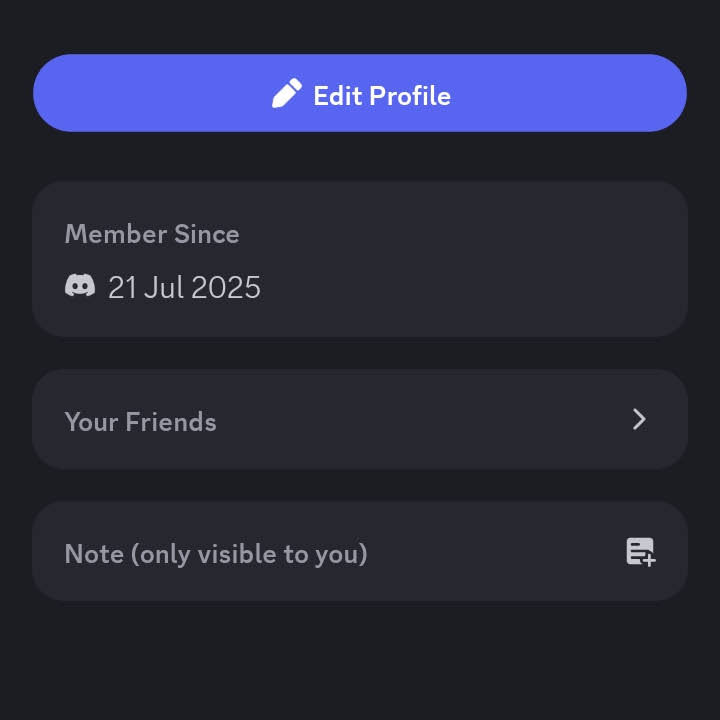The image size is (720, 720).
Task: Tap the Edit Profile button
Action: pyautogui.click(x=360, y=94)
